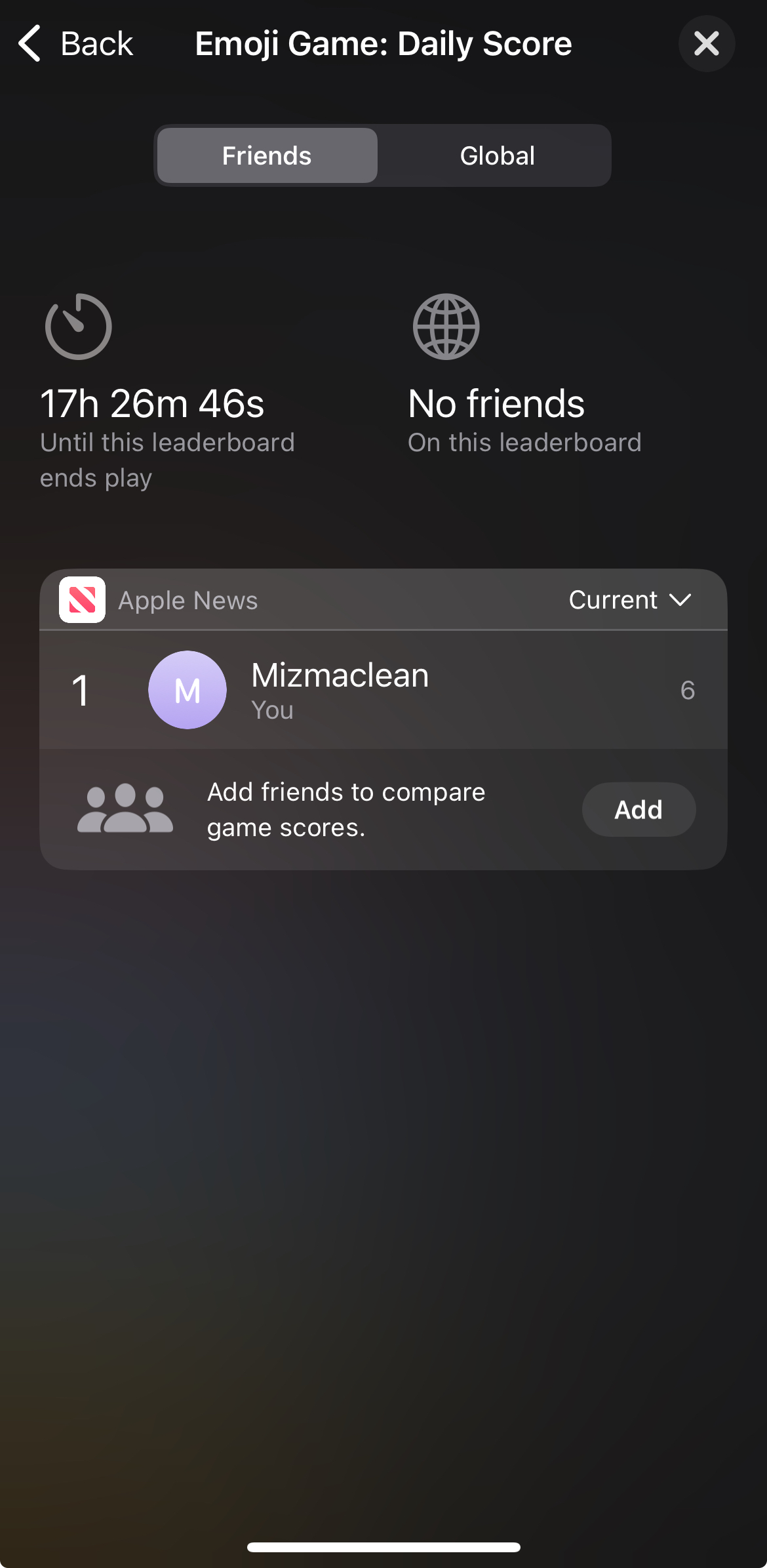Select the Friends leaderboard tab

pyautogui.click(x=267, y=156)
